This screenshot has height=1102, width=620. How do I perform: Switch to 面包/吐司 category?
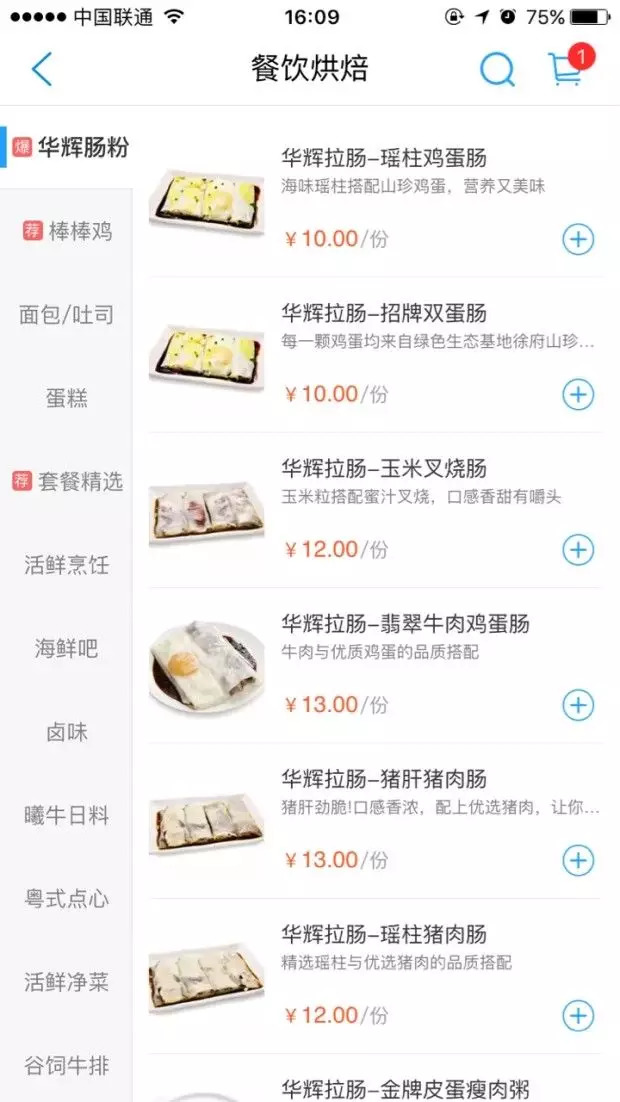tap(67, 314)
